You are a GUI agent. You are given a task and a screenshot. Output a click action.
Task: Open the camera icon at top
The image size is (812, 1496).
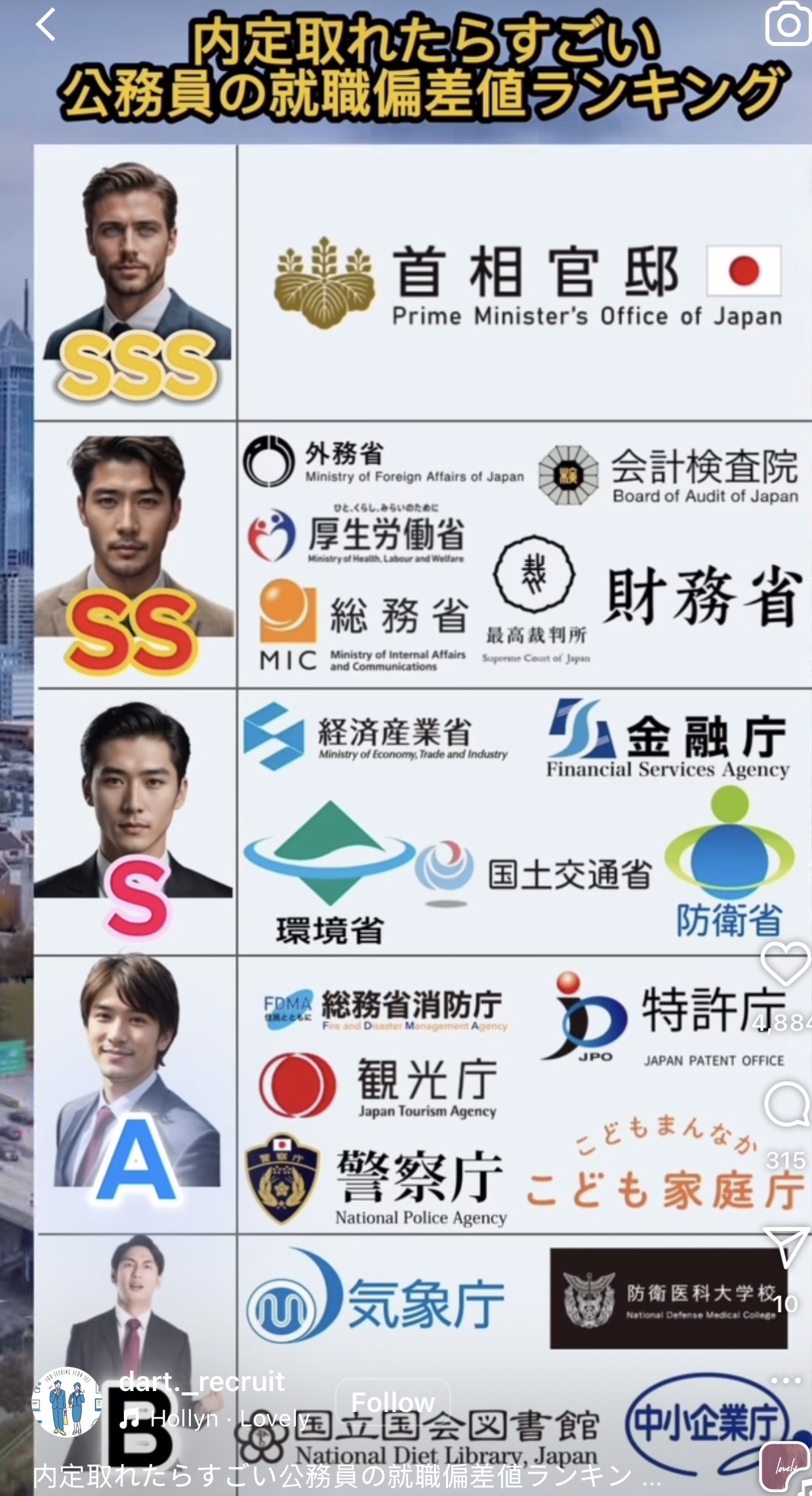pos(788,24)
